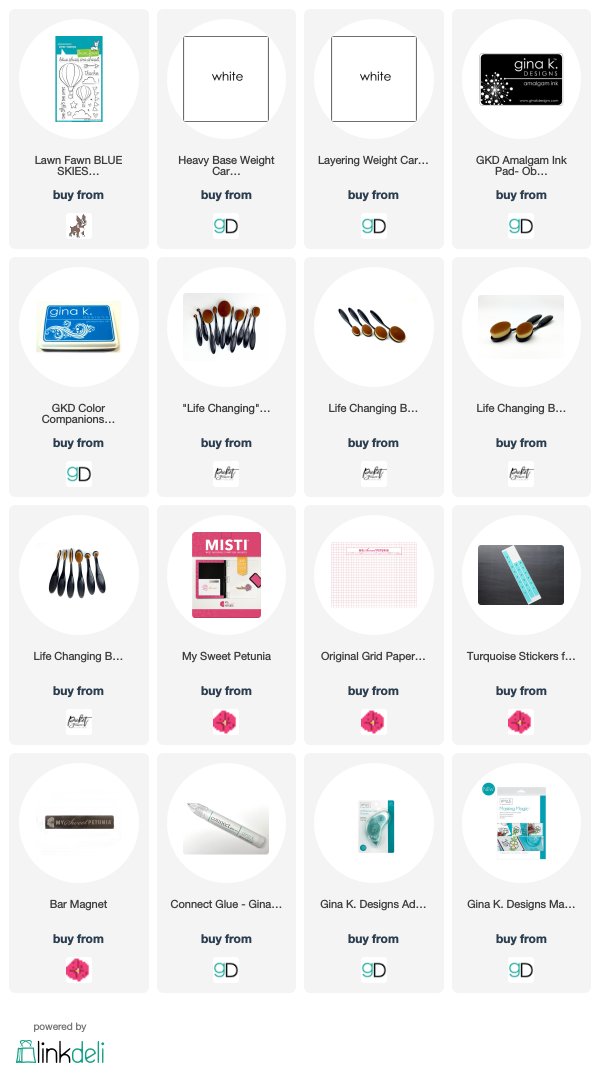The height and width of the screenshot is (1073, 600).
Task: Open the Gina K. Designs Masking Magic product
Action: click(x=521, y=823)
